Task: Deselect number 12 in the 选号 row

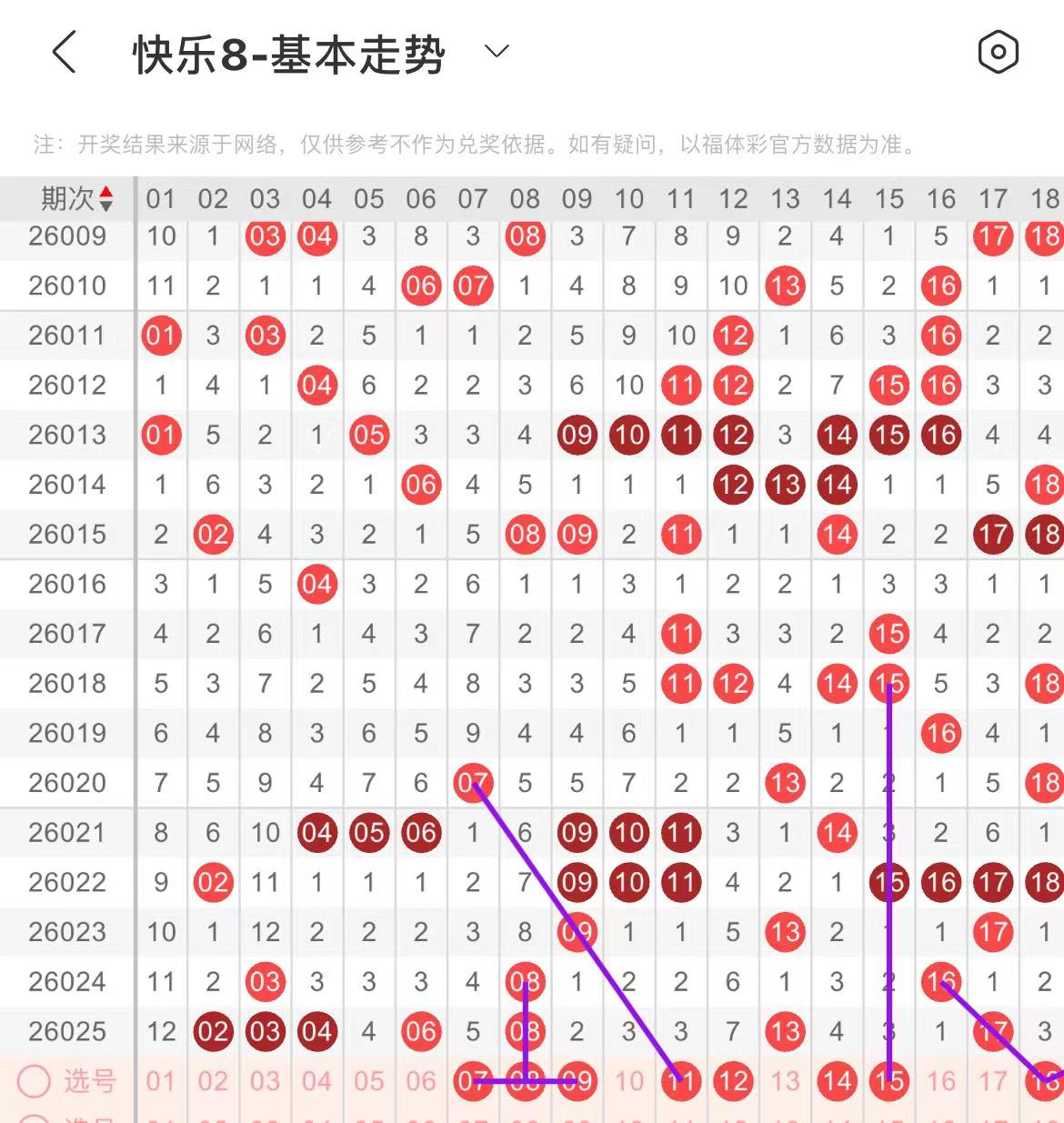Action: pos(732,1081)
